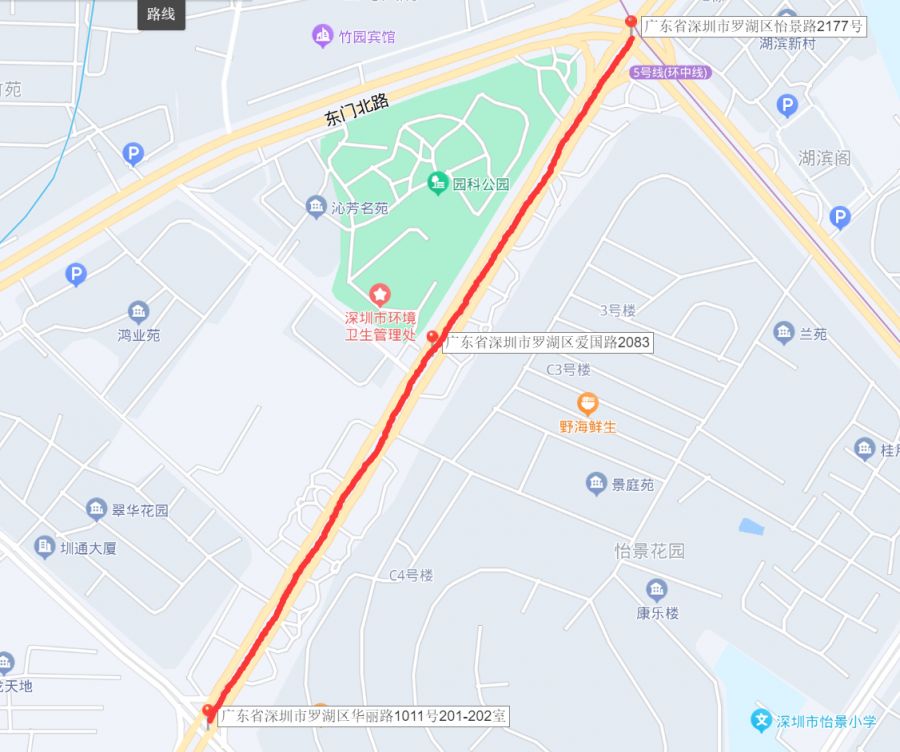Open the 沁芳名苑 place icon
Viewport: 900px width, 752px height.
[316, 207]
